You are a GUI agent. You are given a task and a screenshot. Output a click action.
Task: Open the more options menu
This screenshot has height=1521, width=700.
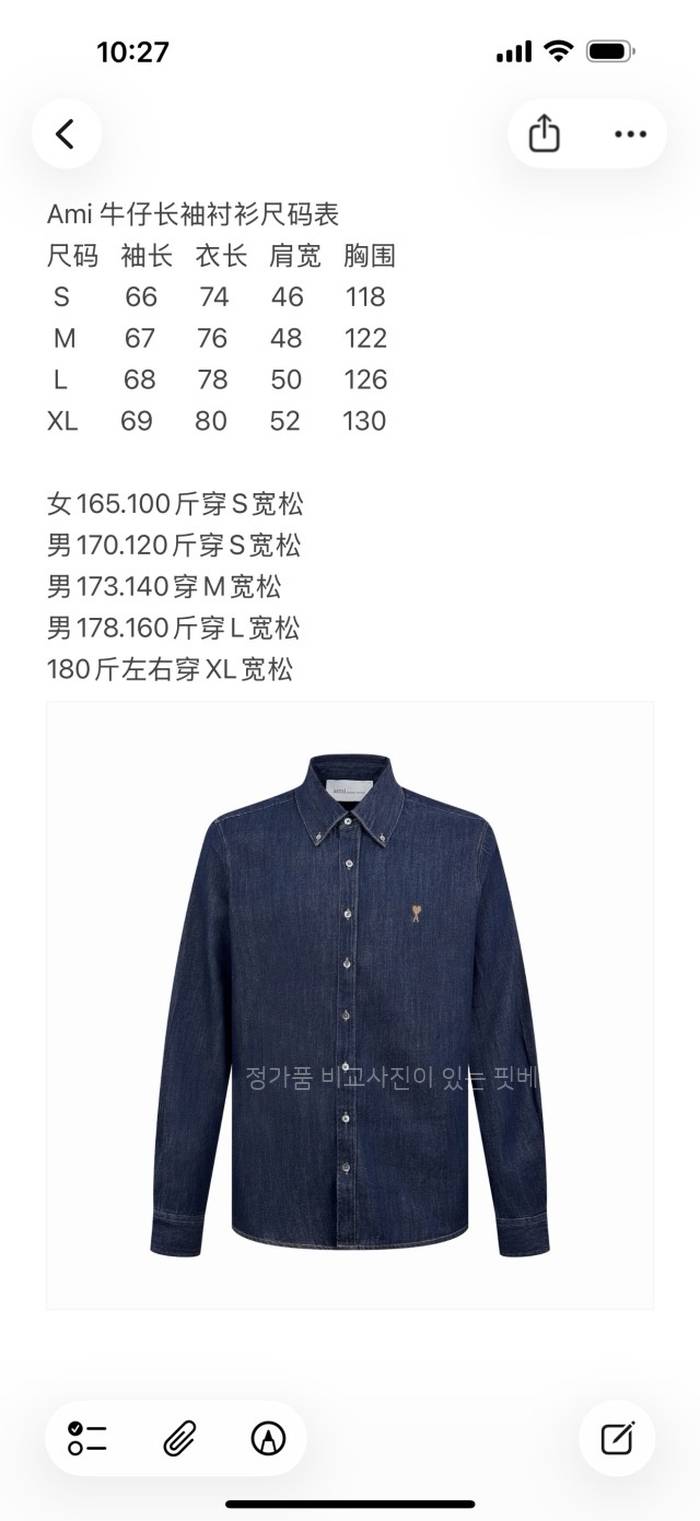630,134
